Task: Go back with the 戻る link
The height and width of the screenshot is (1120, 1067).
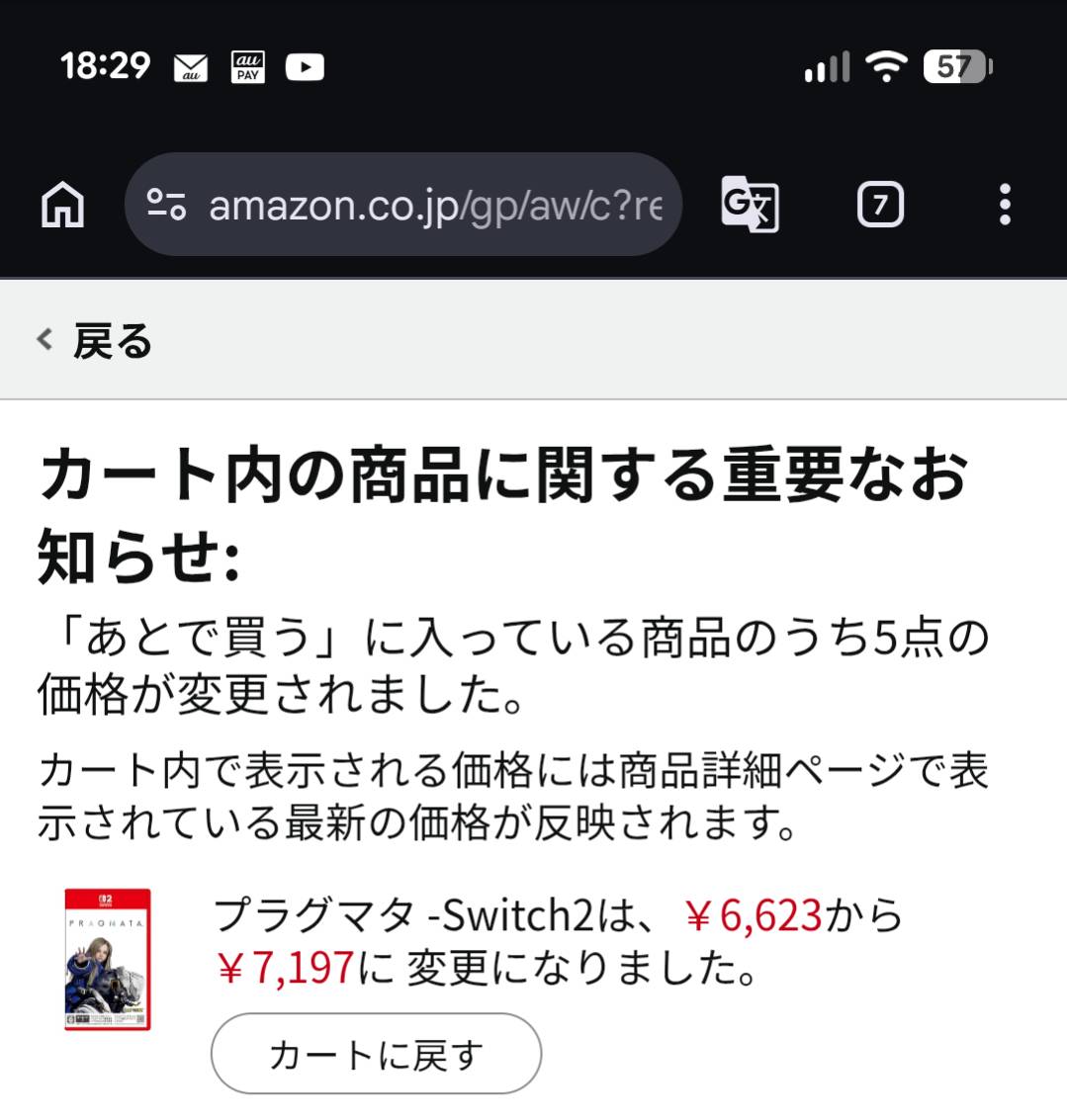Action: [96, 341]
